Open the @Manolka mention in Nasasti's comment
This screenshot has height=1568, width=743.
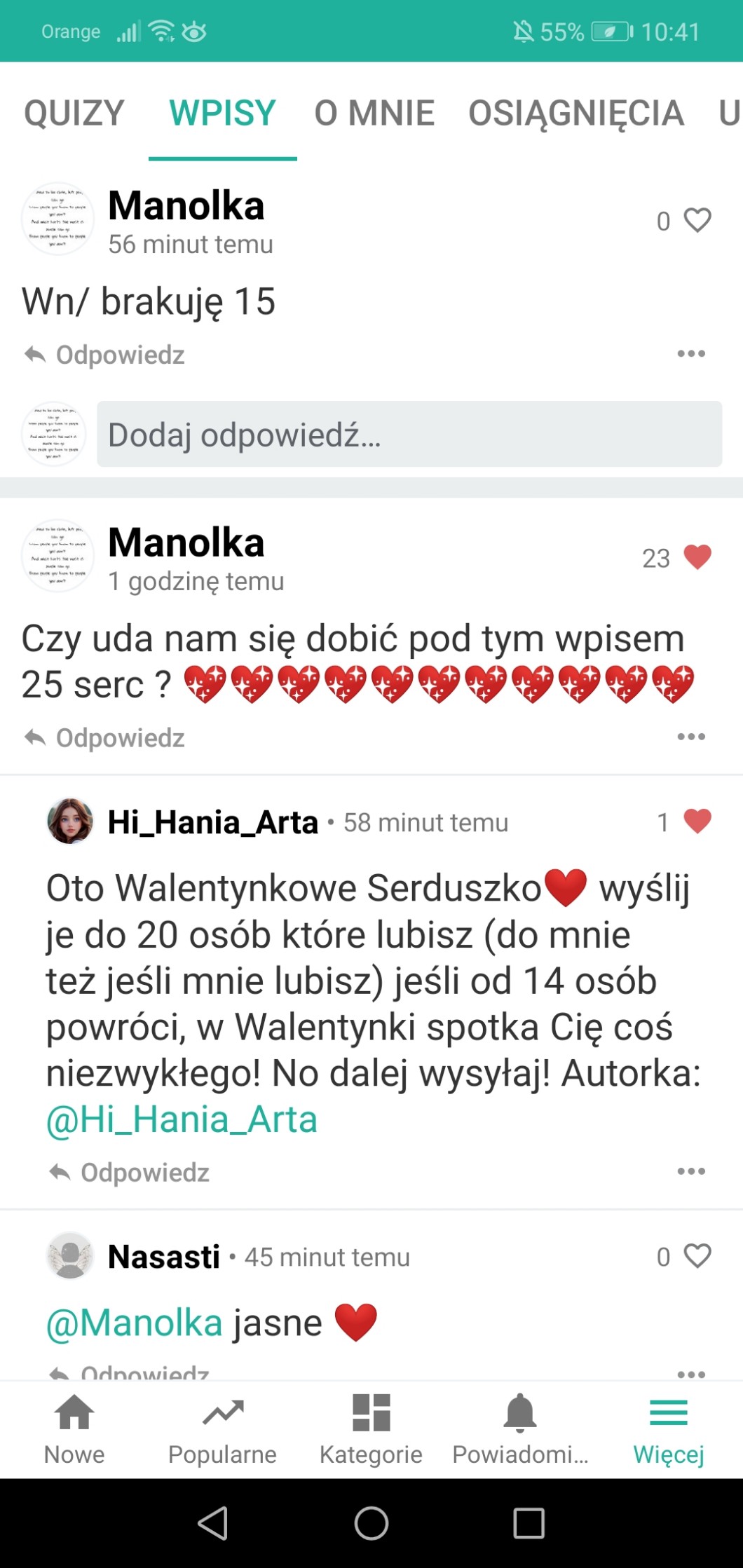[x=134, y=1323]
